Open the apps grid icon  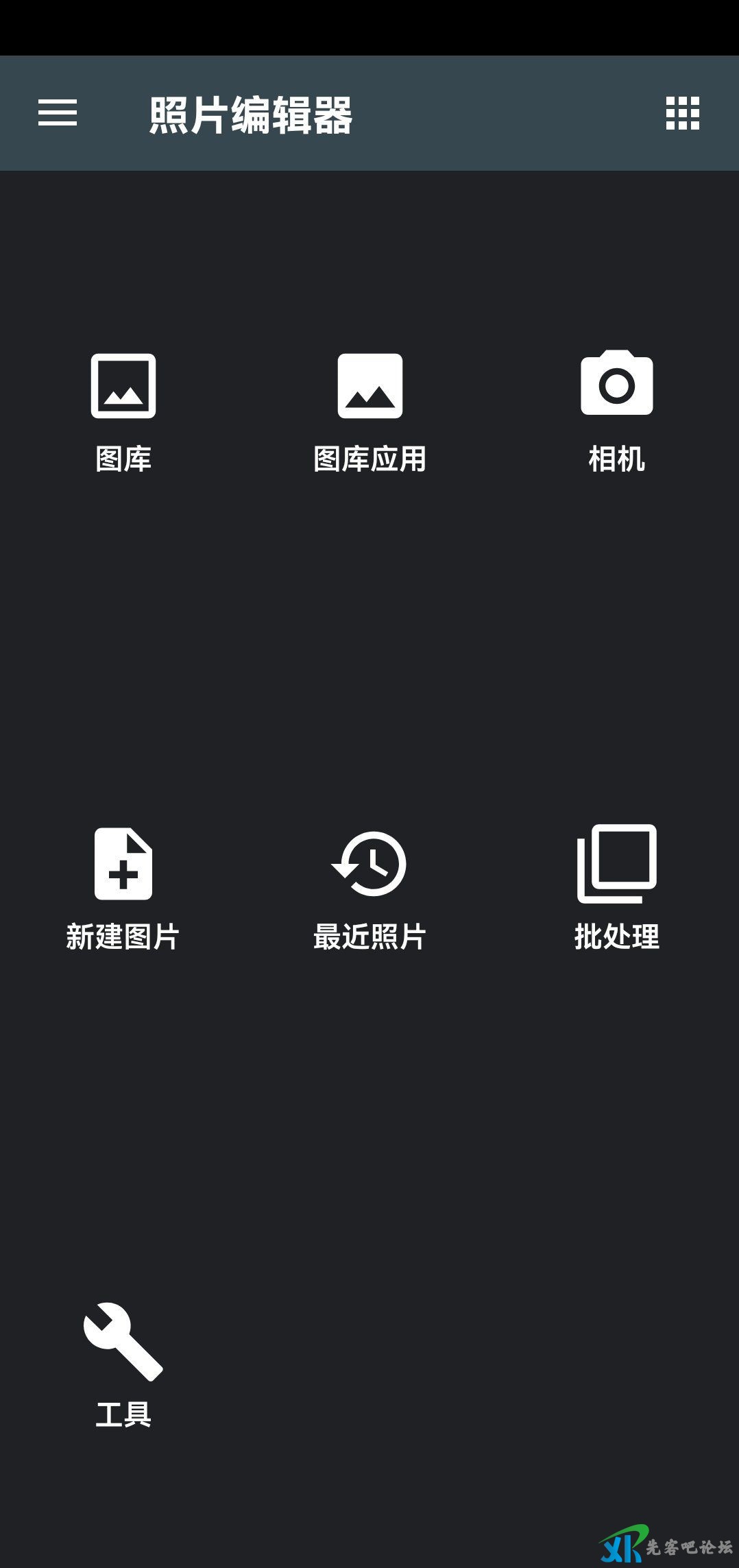click(x=683, y=113)
